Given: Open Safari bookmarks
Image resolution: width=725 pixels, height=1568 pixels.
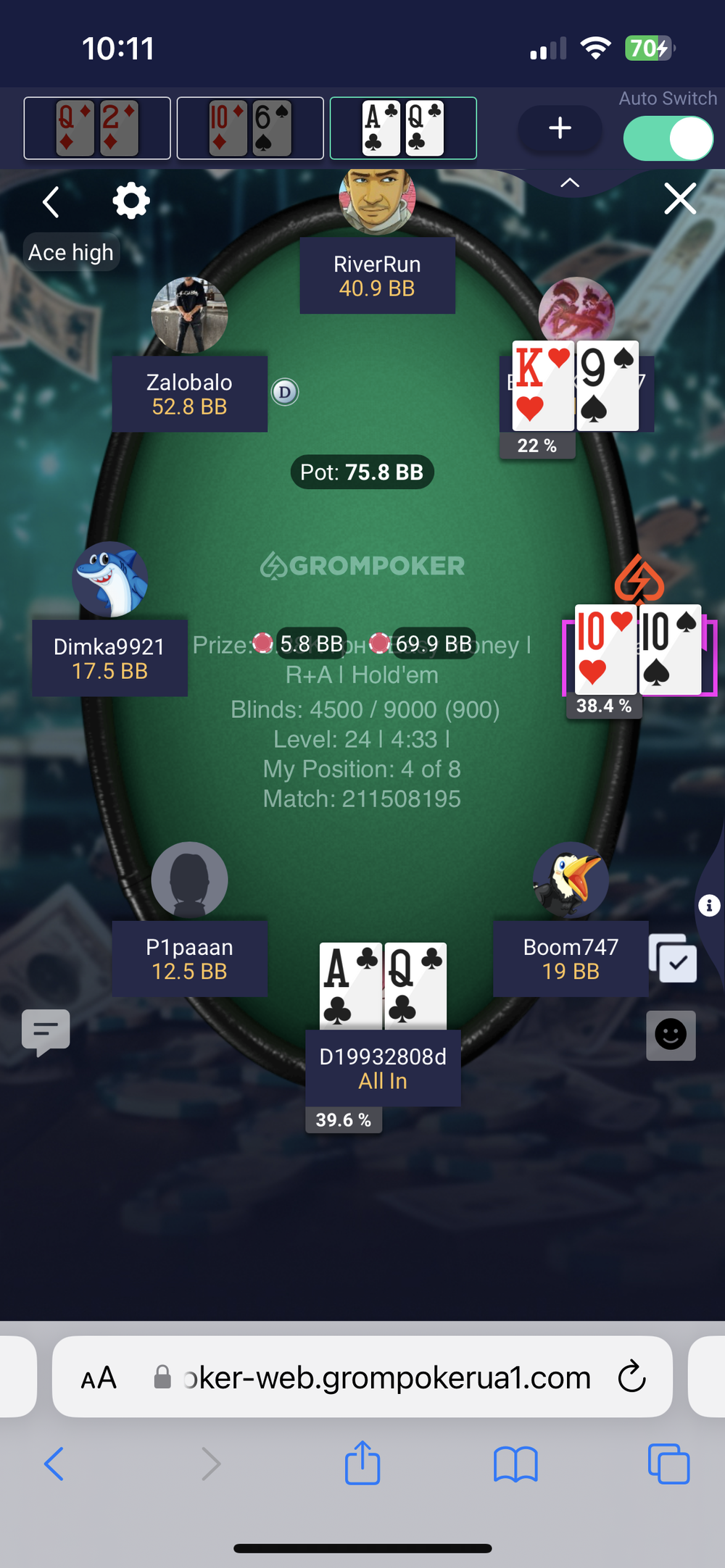Looking at the screenshot, I should point(515,1464).
